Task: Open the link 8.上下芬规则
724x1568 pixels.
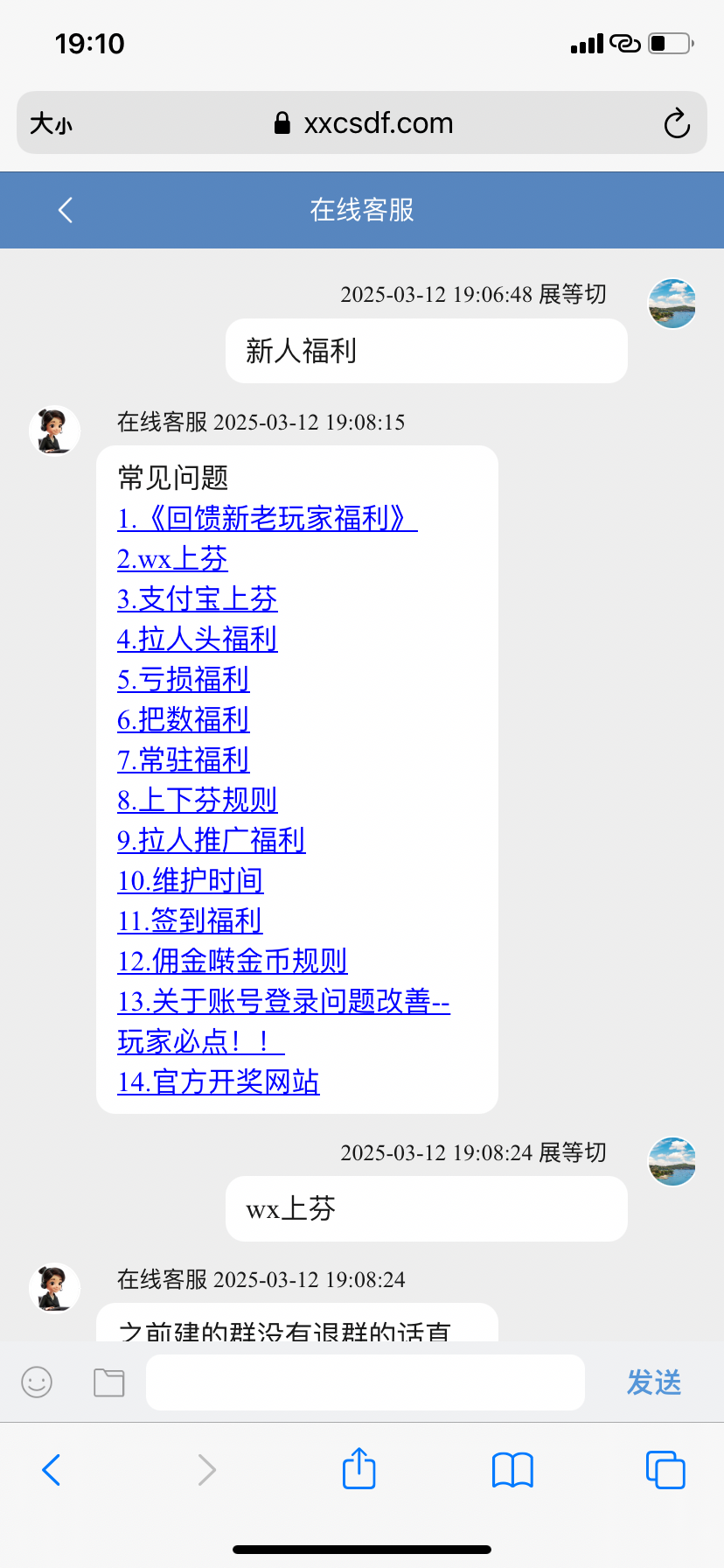Action: [197, 801]
